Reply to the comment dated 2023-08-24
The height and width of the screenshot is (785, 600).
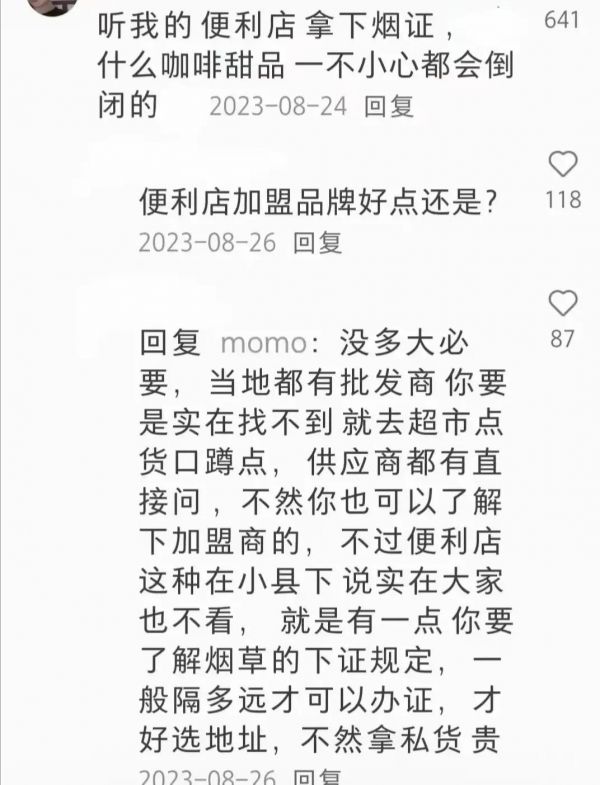coord(389,107)
